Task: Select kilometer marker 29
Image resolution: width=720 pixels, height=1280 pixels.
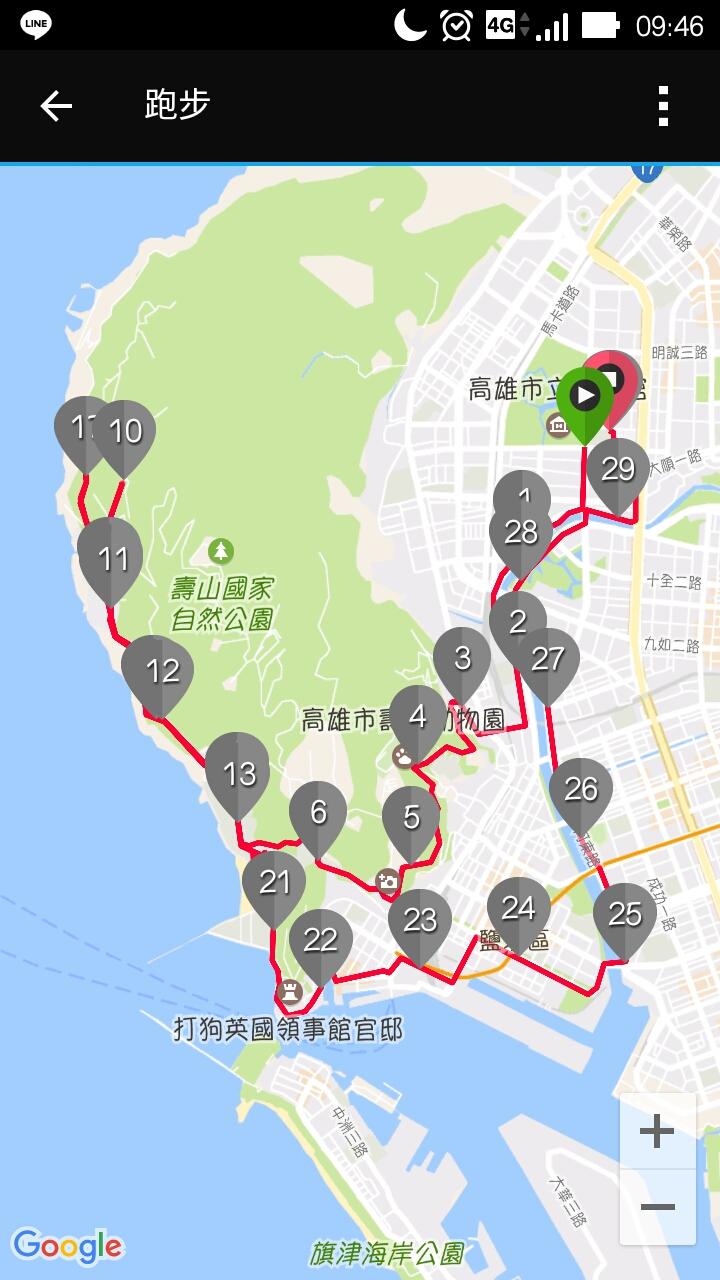Action: coord(619,469)
